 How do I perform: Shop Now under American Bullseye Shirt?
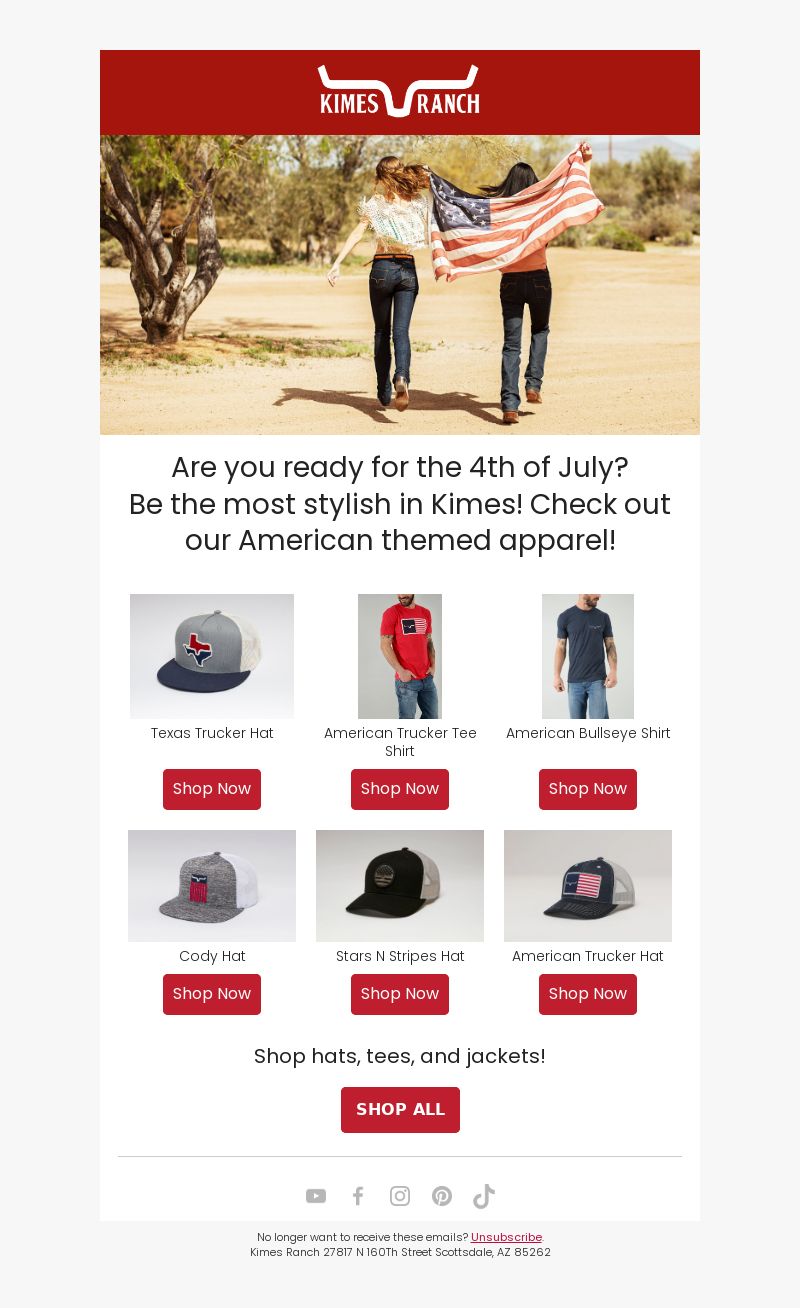(x=588, y=789)
